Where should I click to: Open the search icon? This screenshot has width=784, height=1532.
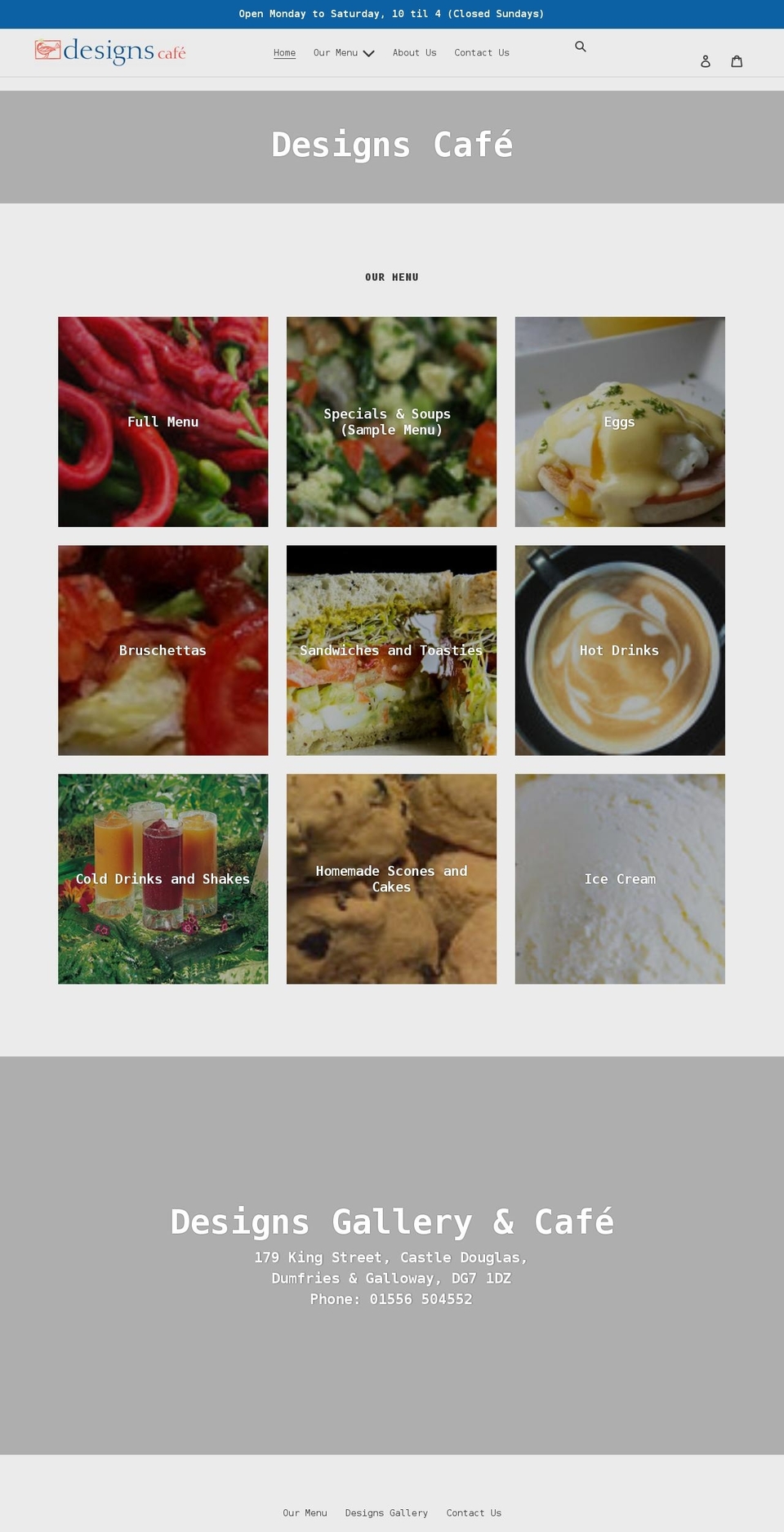pyautogui.click(x=581, y=47)
